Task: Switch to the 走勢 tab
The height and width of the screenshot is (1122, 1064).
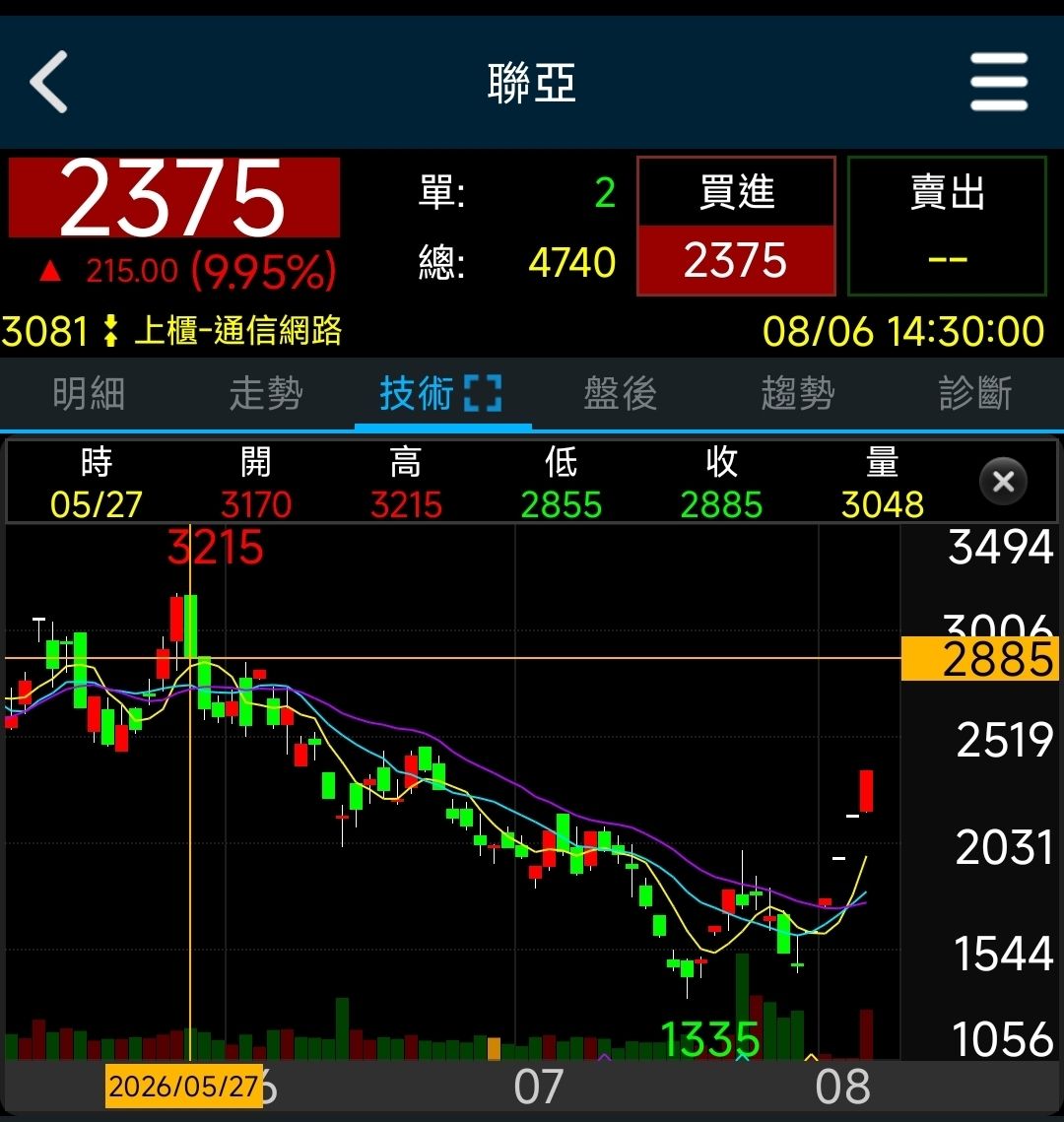Action: point(266,394)
